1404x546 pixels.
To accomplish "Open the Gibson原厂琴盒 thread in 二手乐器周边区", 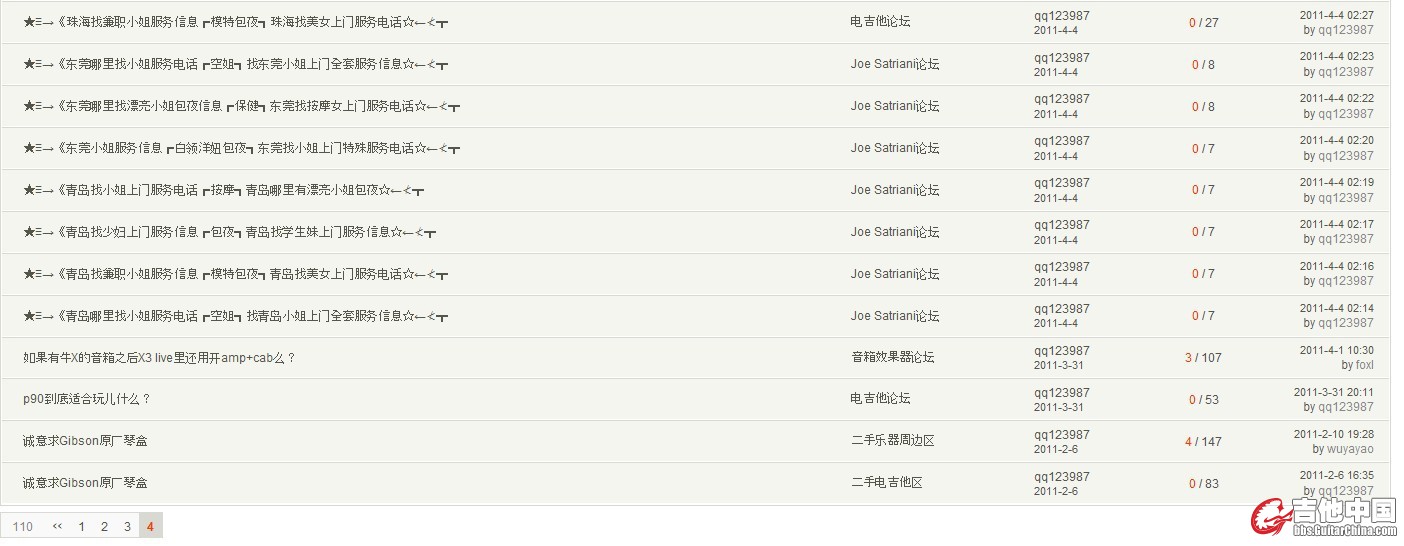I will pyautogui.click(x=85, y=441).
